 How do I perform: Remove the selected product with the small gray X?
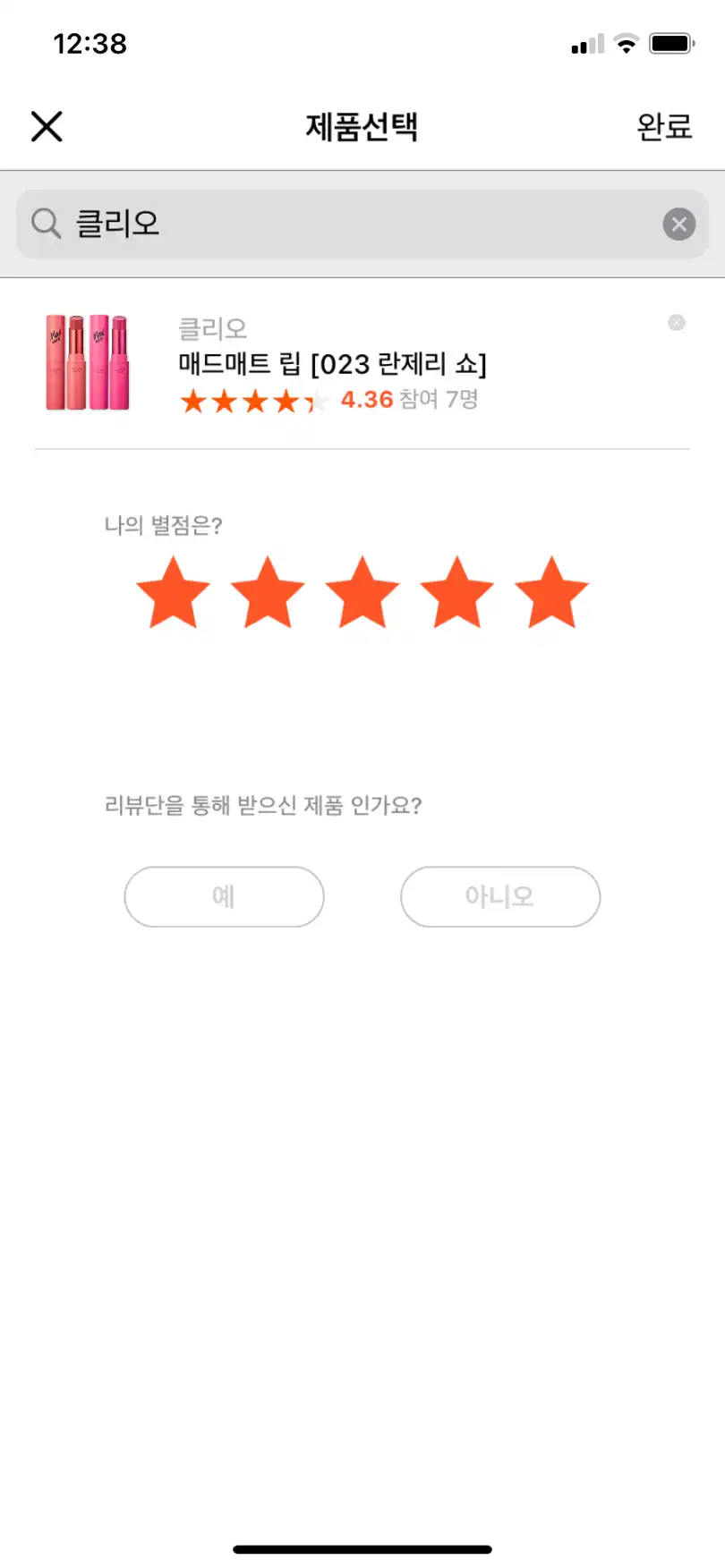[x=676, y=323]
